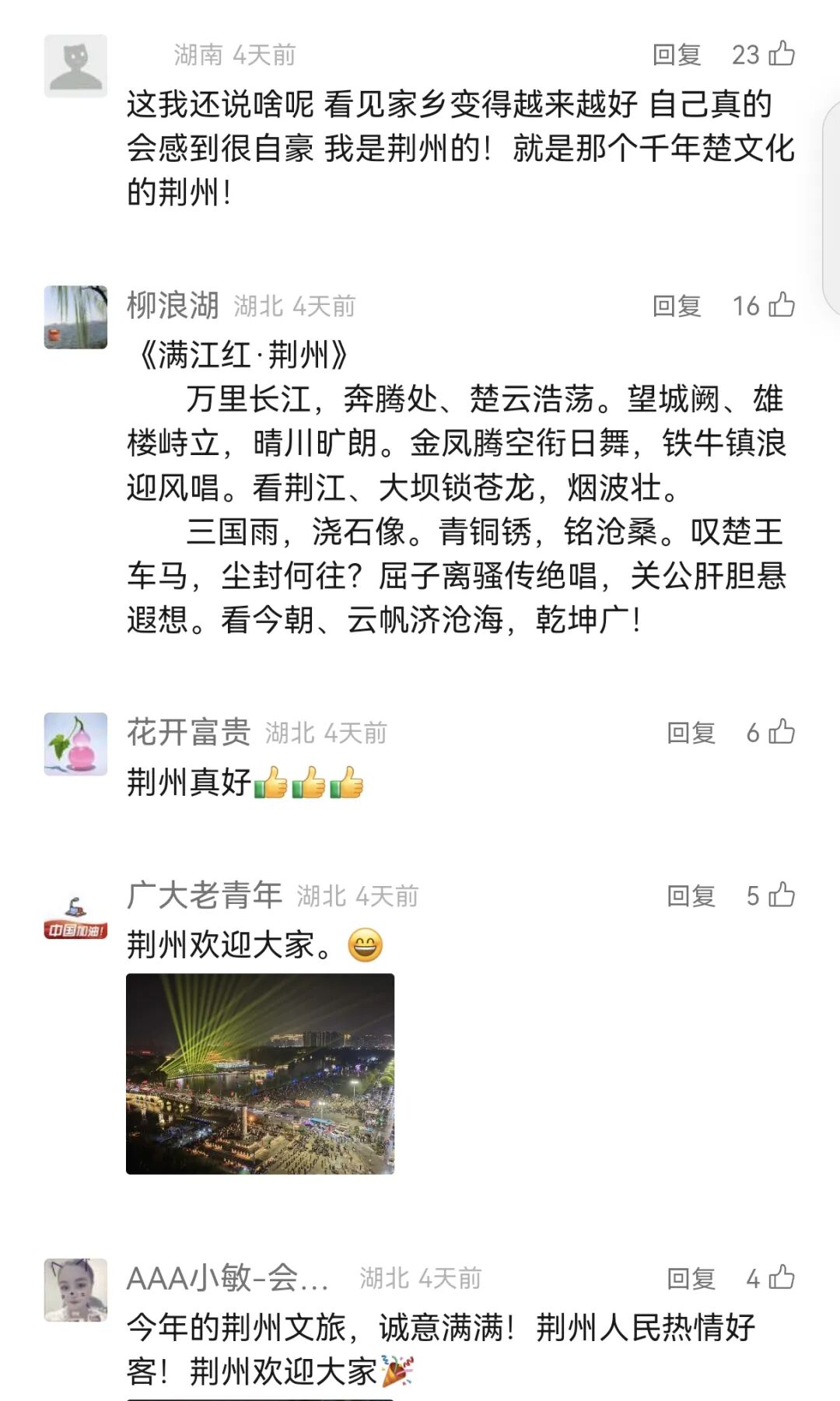Like AAA小敏's comment
Viewport: 840px width, 1401px height.
point(781,1278)
